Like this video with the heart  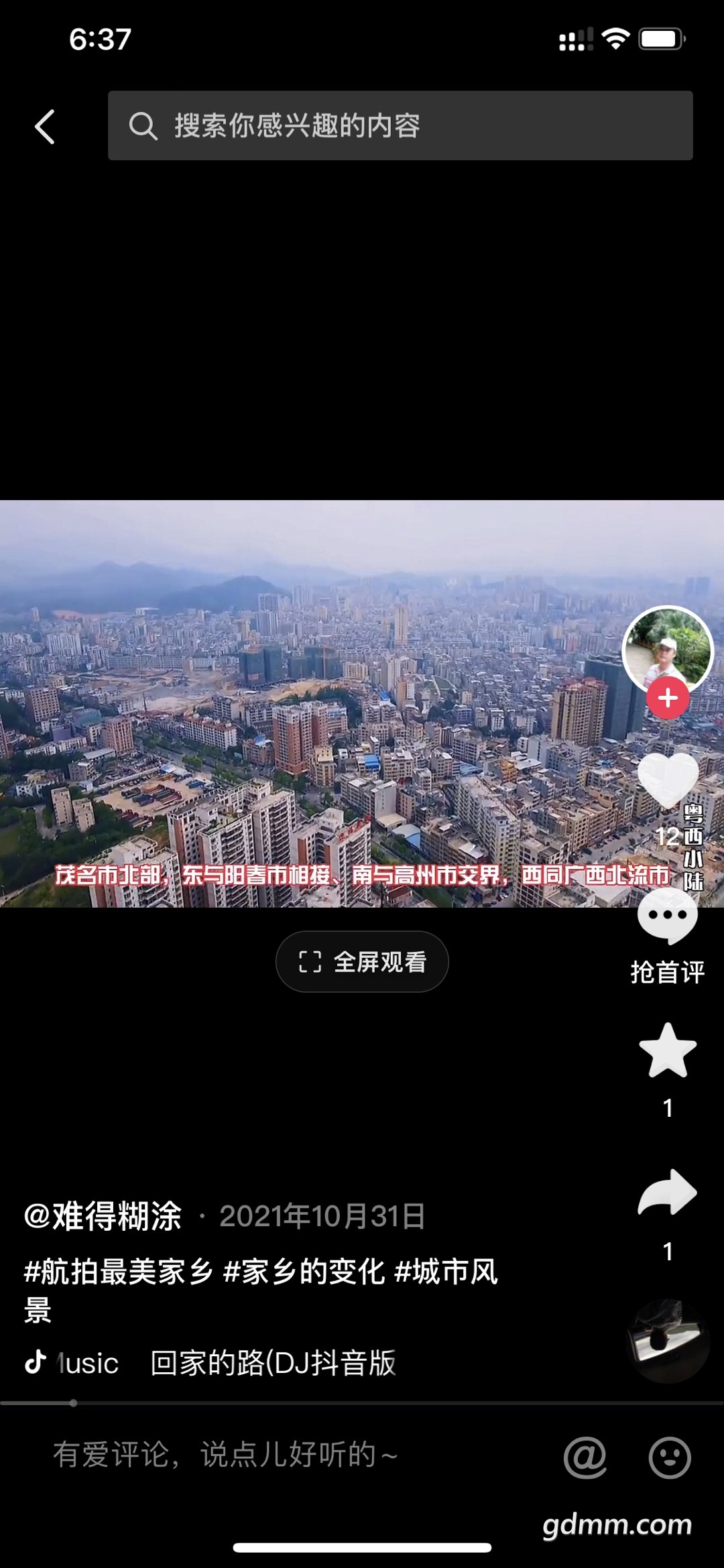tap(668, 780)
